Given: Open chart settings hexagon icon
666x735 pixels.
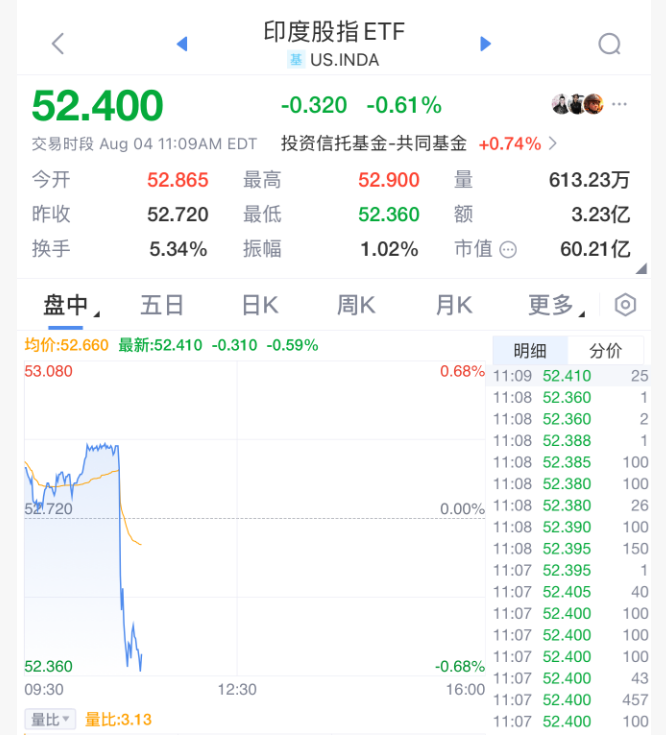Looking at the screenshot, I should click(626, 305).
